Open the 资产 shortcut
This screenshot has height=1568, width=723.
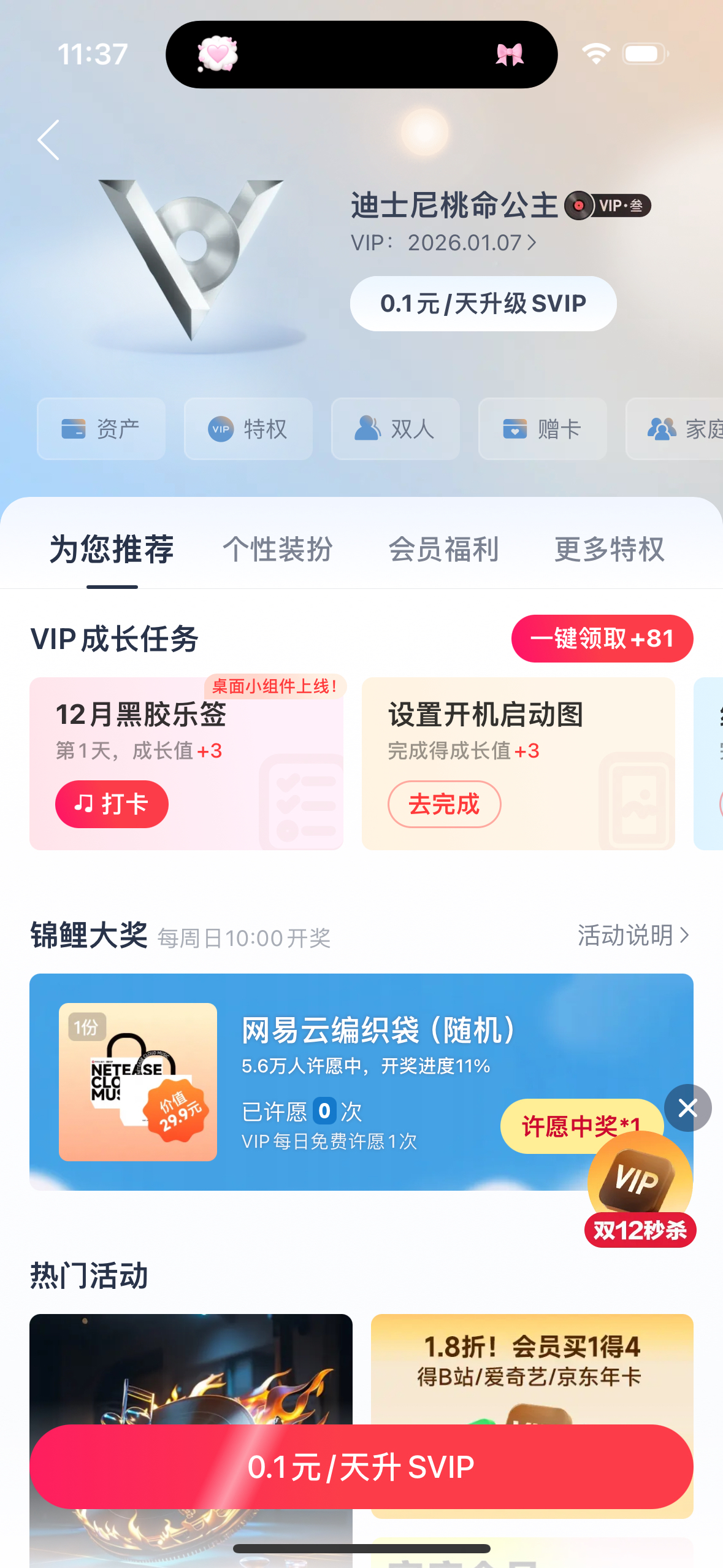pos(101,429)
